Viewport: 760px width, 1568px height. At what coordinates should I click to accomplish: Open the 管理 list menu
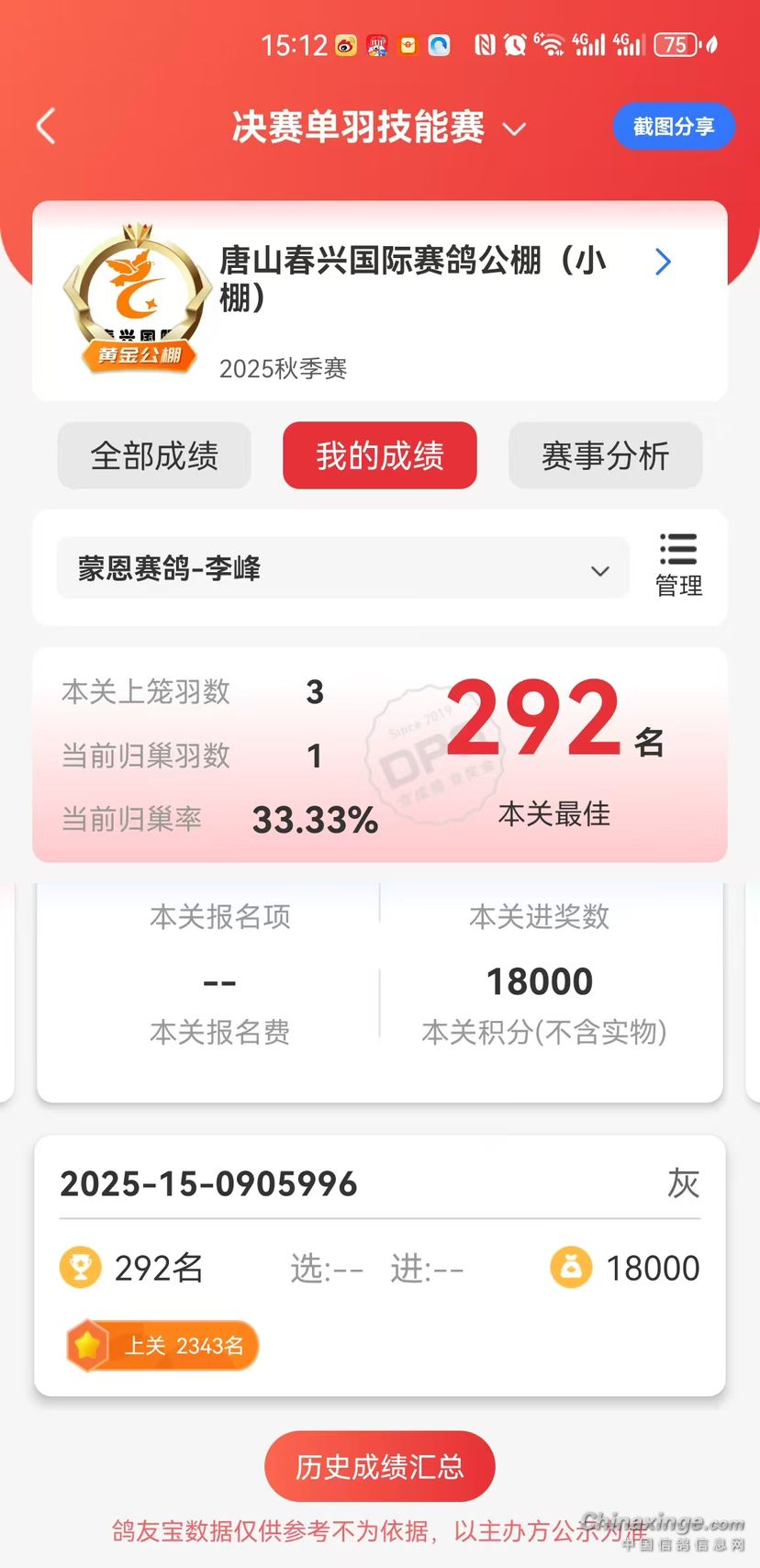[678, 565]
